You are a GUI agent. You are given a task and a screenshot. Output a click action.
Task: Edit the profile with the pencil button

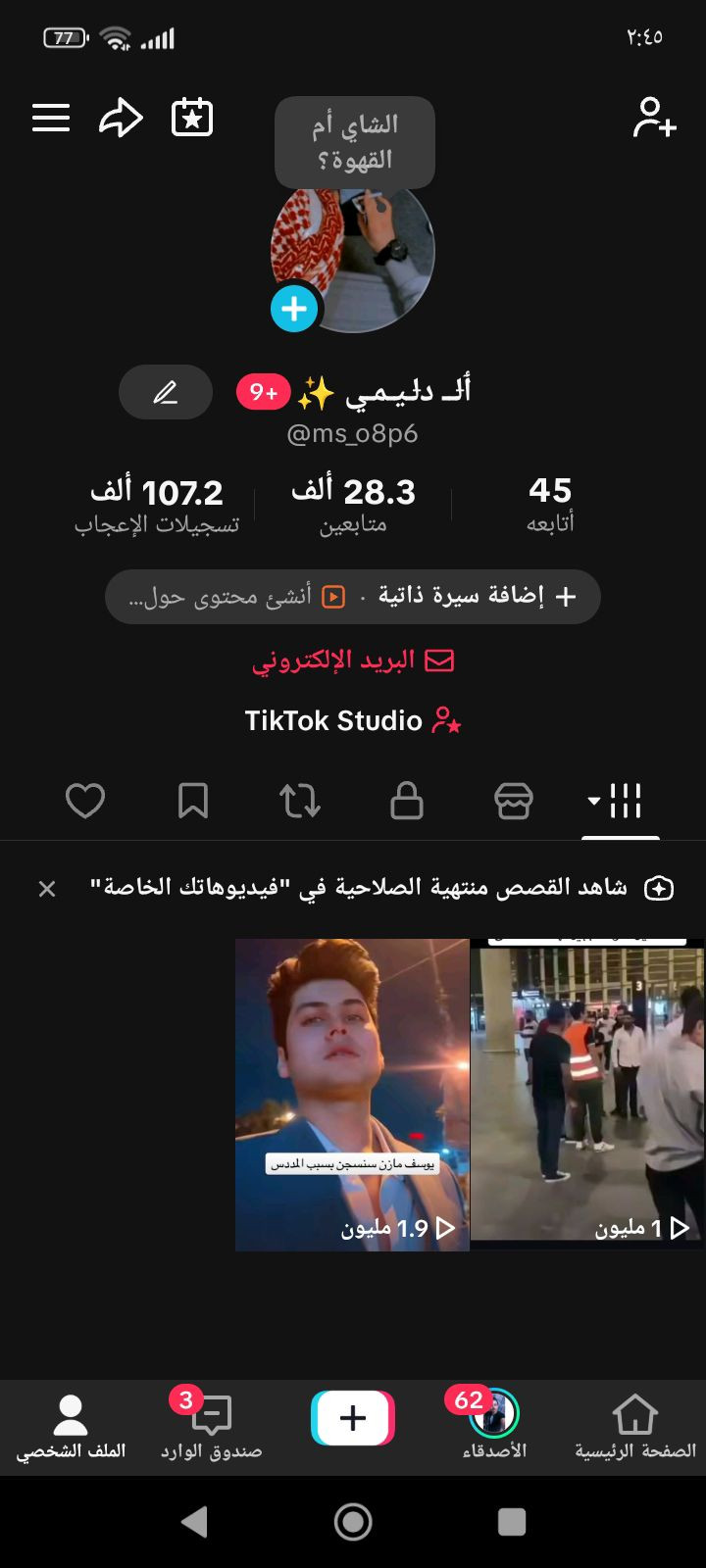coord(166,393)
